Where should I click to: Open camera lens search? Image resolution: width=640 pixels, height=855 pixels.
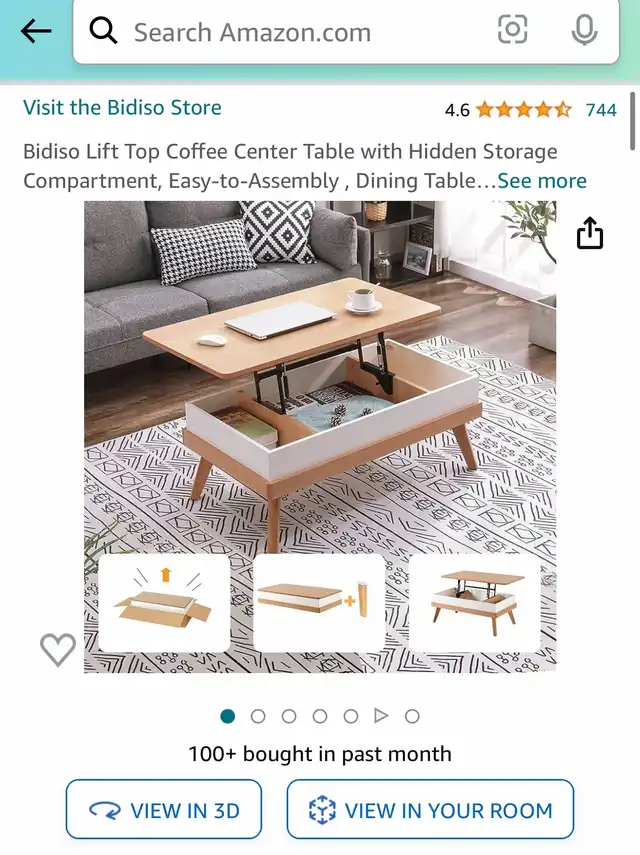pos(513,31)
